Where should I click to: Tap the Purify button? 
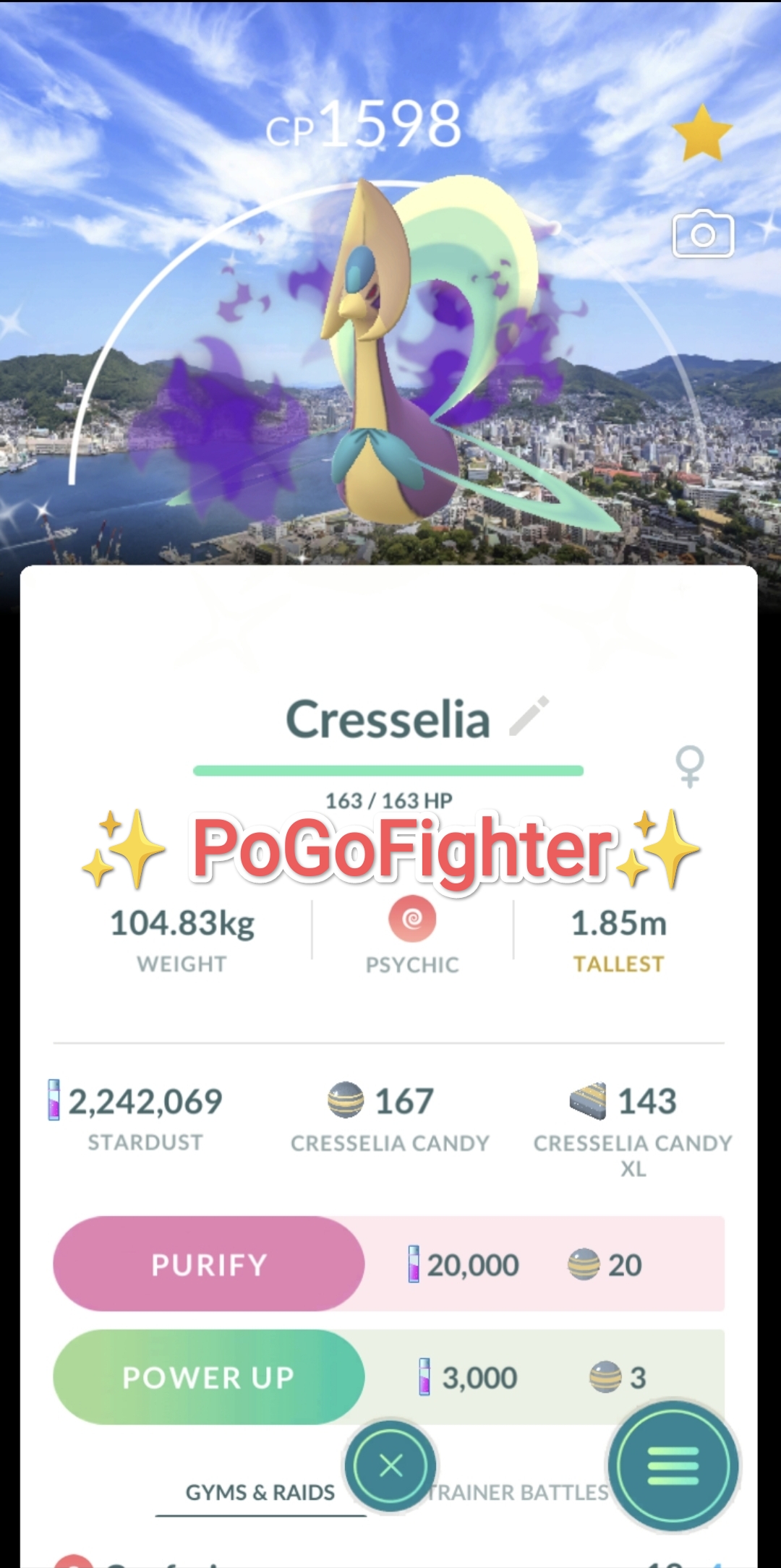coord(209,1264)
